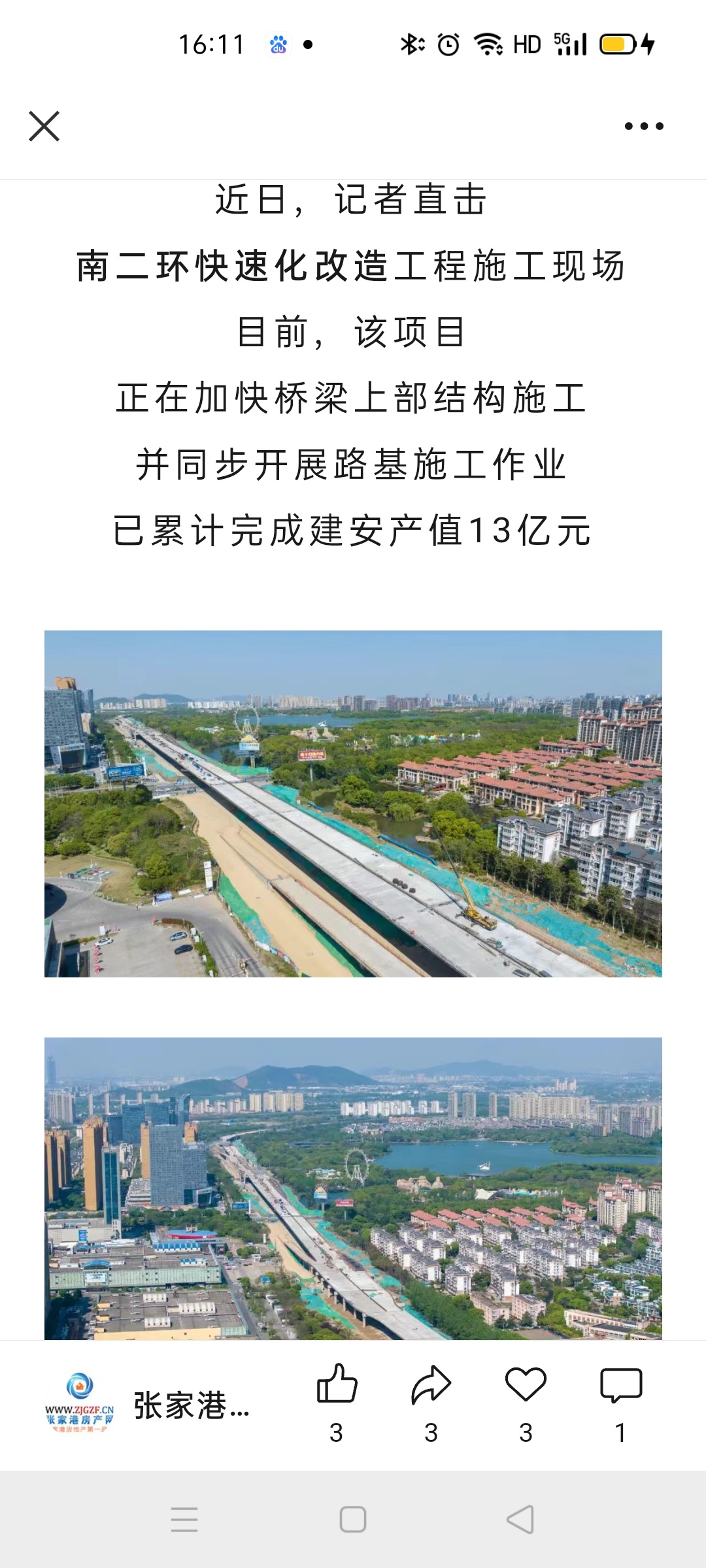706x1568 pixels.
Task: Share the article
Action: (x=431, y=1384)
